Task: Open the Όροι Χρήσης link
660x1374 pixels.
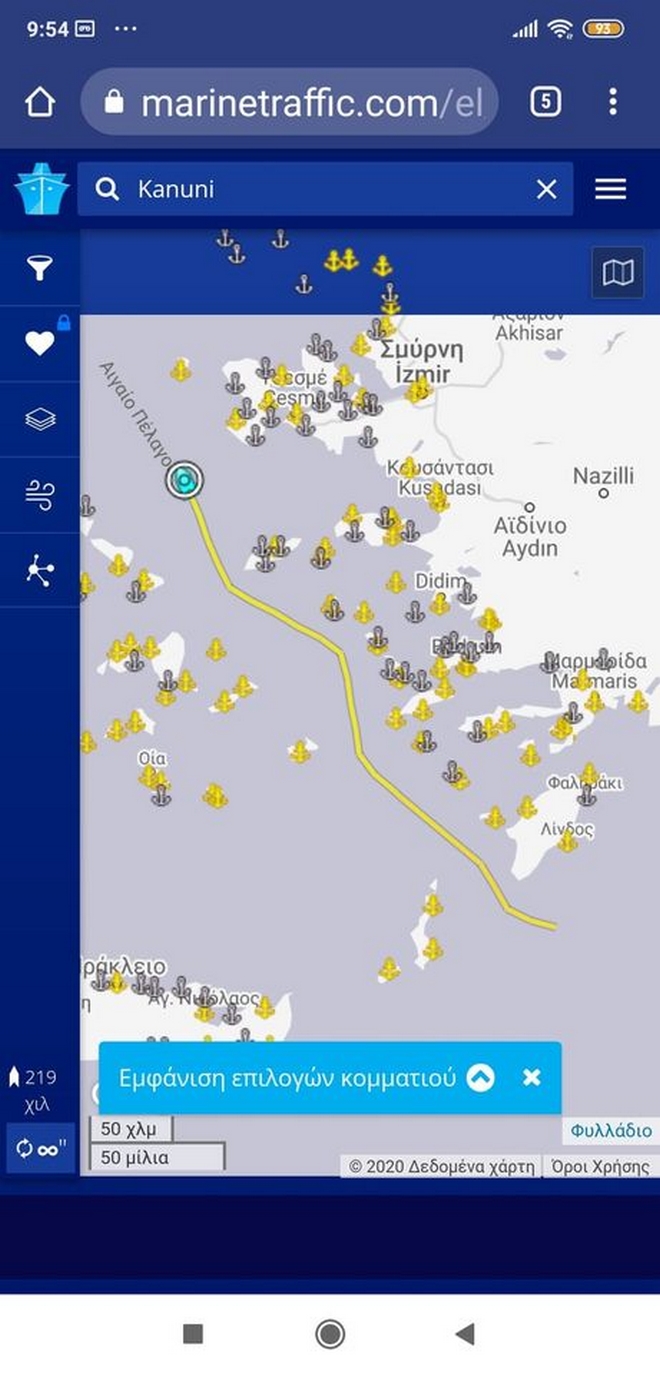Action: (600, 1166)
